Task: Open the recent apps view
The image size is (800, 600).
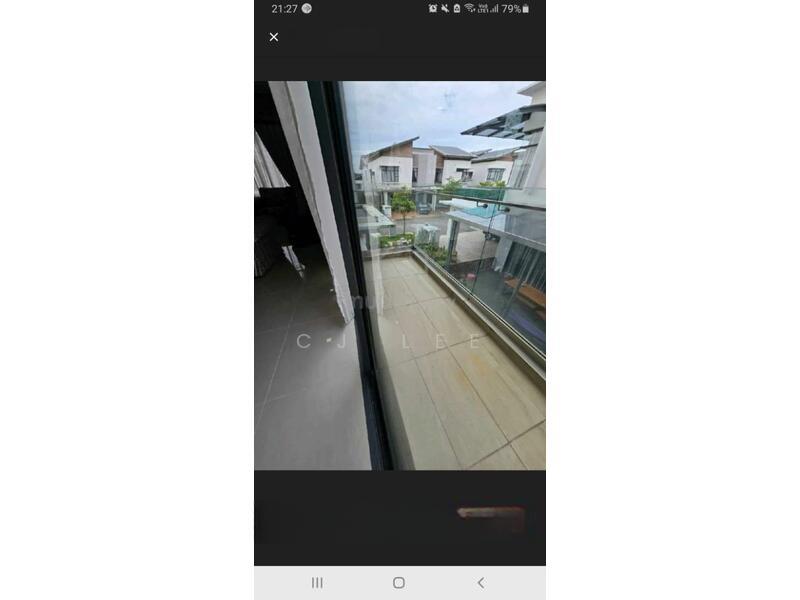Action: 317,582
